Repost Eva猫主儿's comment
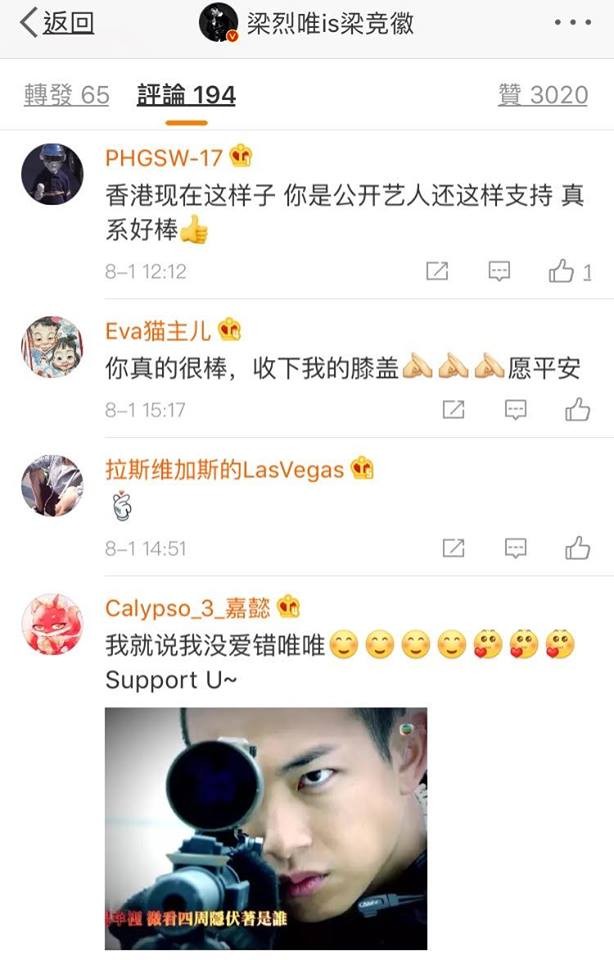Viewport: 614px width, 960px height. 453,409
